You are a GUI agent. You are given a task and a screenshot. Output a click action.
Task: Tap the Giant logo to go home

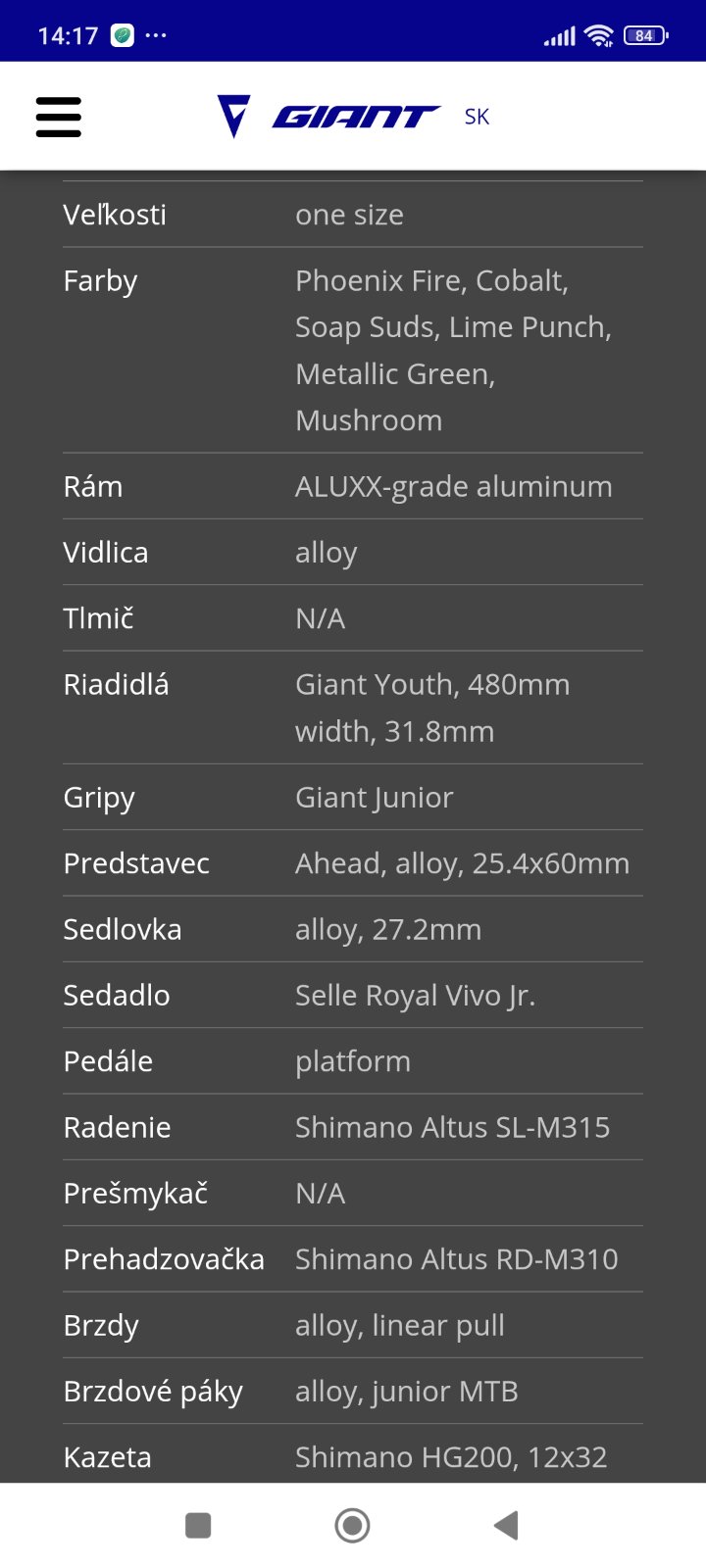pos(328,117)
